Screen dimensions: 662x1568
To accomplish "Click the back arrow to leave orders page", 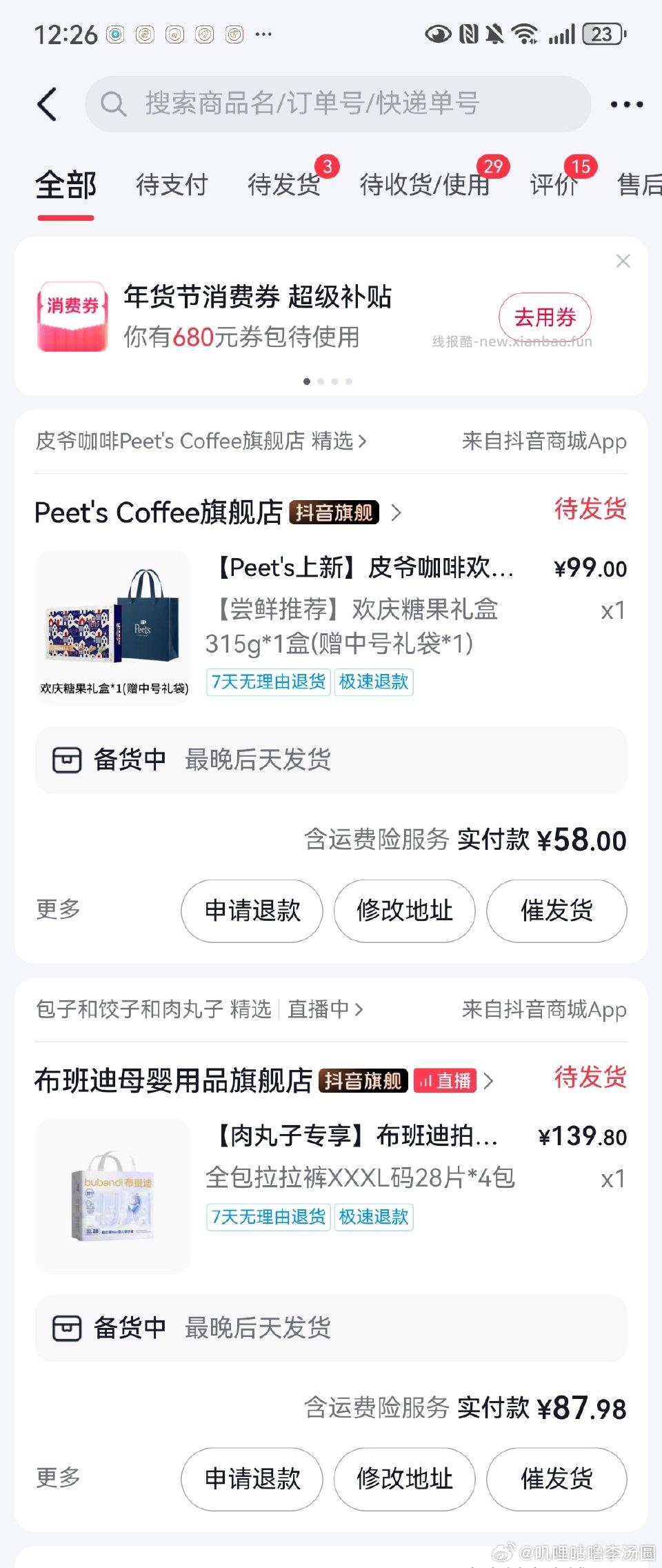I will point(46,103).
